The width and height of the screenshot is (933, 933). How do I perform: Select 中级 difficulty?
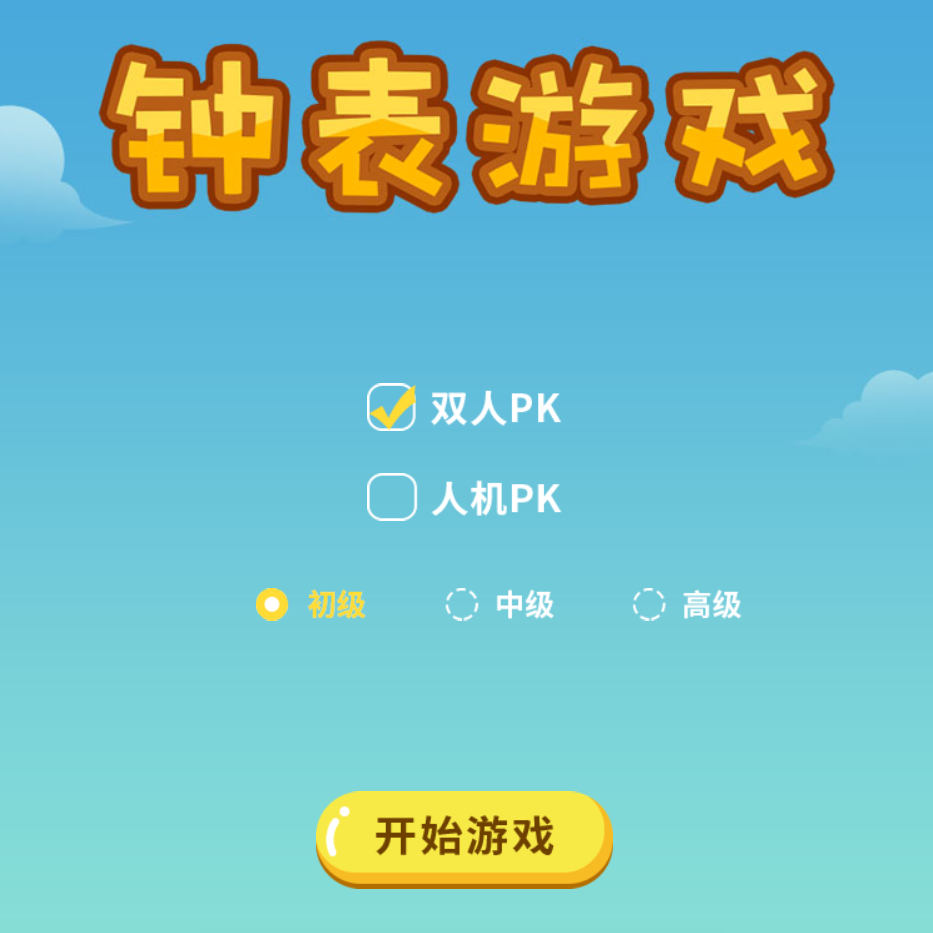tap(461, 605)
